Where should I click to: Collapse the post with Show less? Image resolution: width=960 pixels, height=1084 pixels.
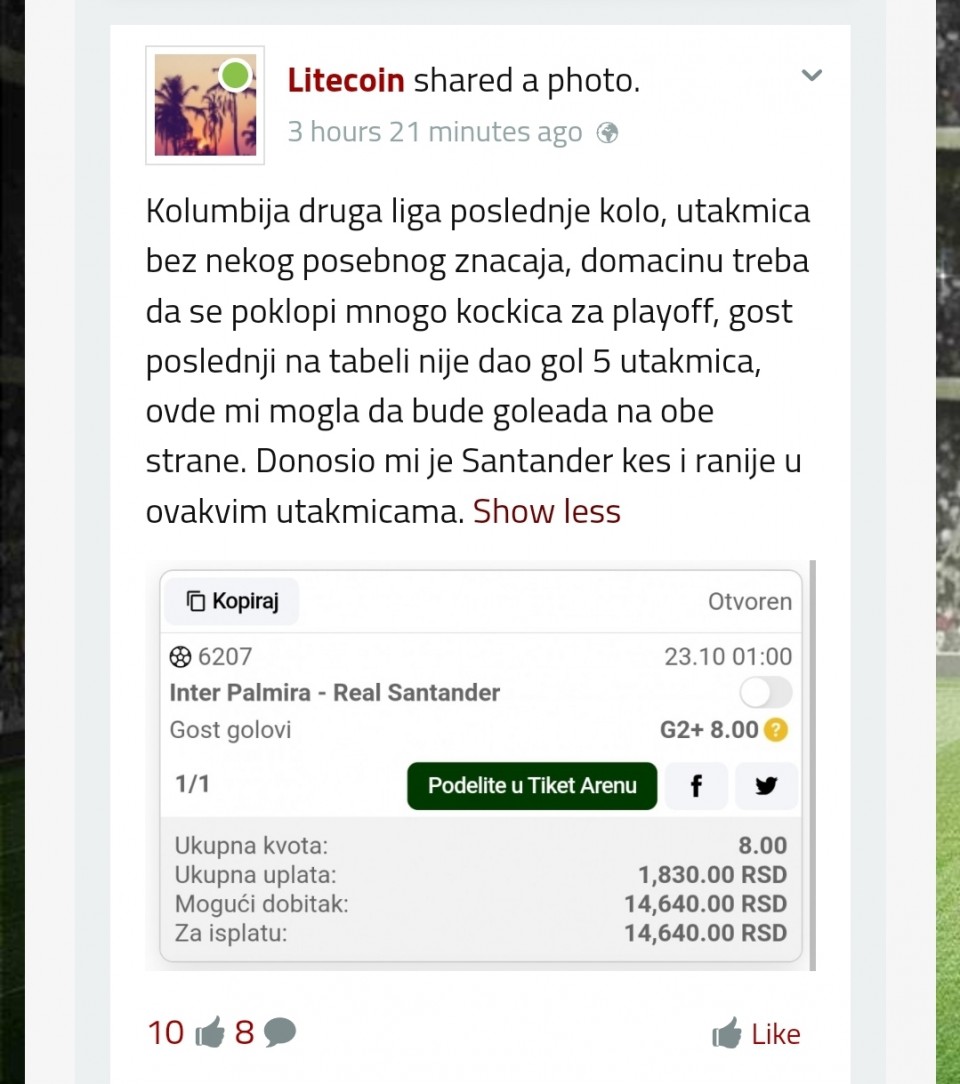[x=547, y=511]
